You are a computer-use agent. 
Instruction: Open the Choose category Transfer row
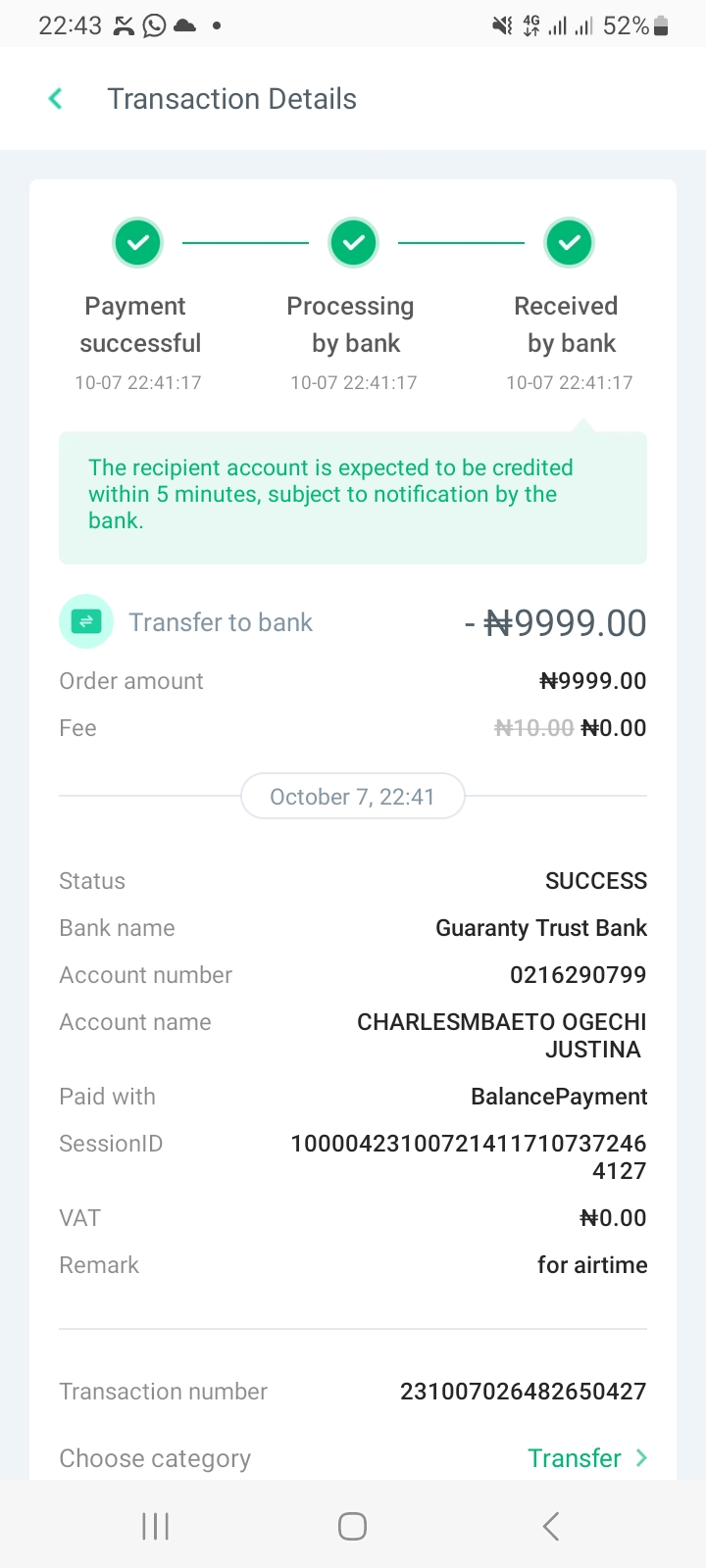coord(353,1458)
